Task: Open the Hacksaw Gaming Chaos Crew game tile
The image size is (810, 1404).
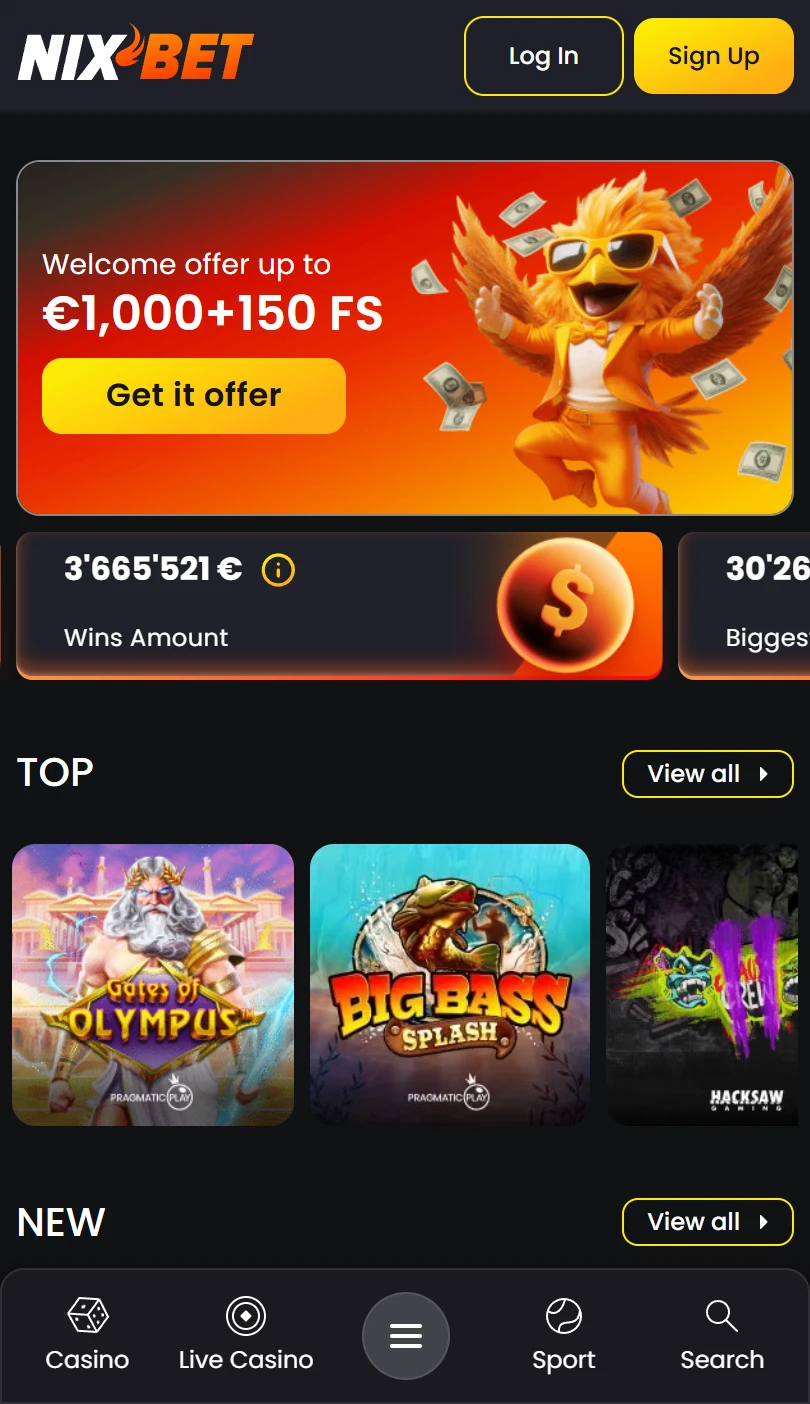Action: pyautogui.click(x=708, y=985)
